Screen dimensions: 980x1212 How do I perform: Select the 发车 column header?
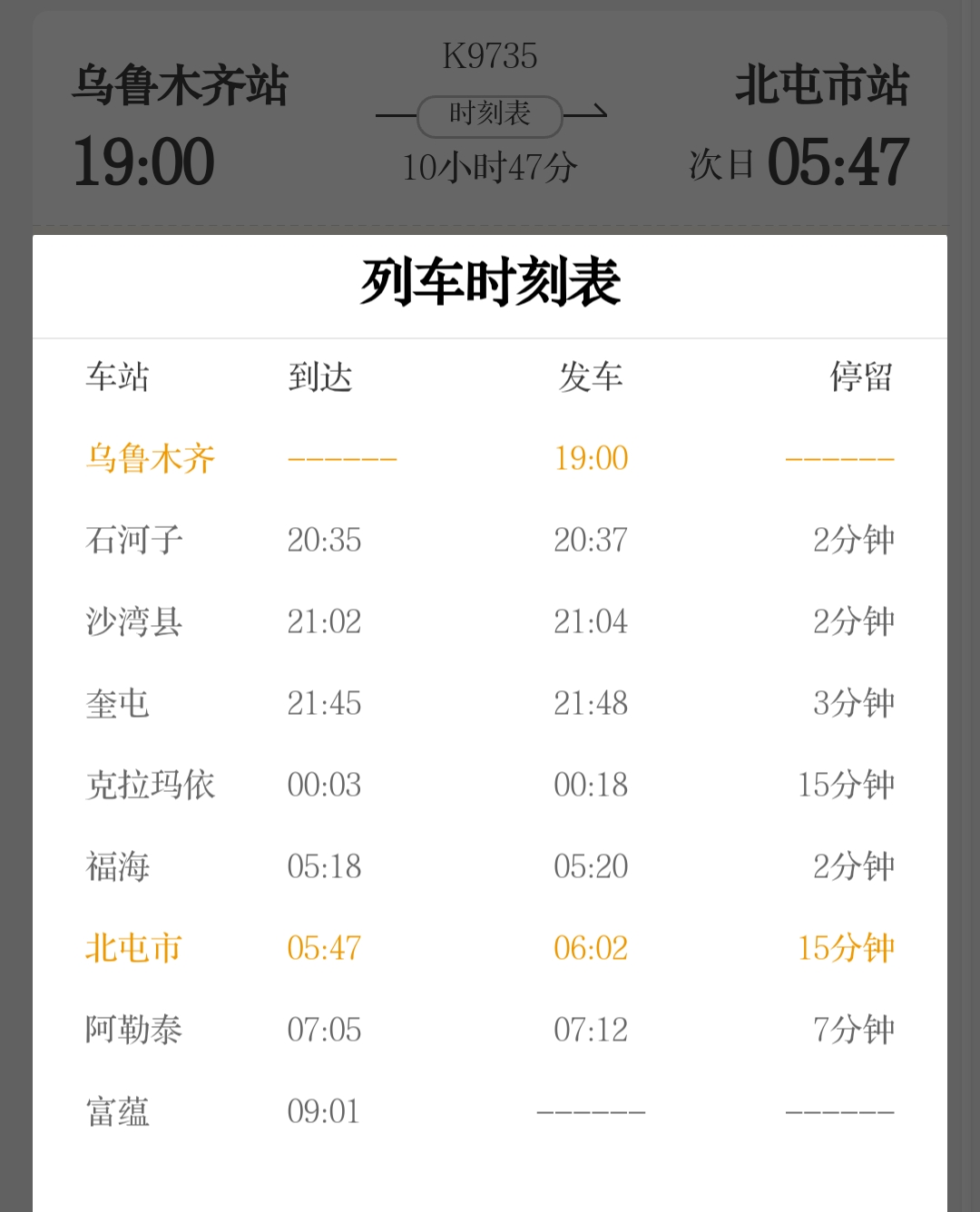click(x=591, y=378)
